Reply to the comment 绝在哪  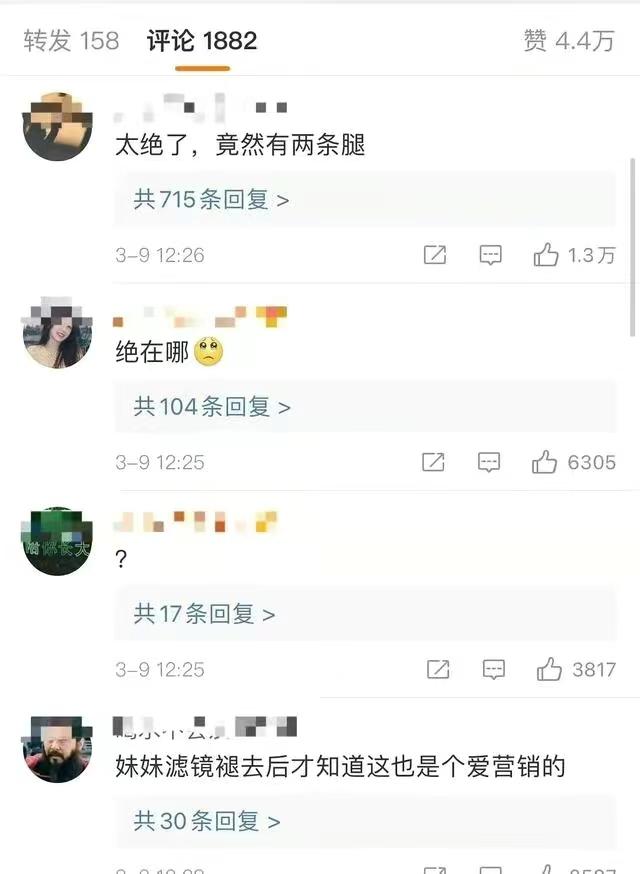(489, 462)
